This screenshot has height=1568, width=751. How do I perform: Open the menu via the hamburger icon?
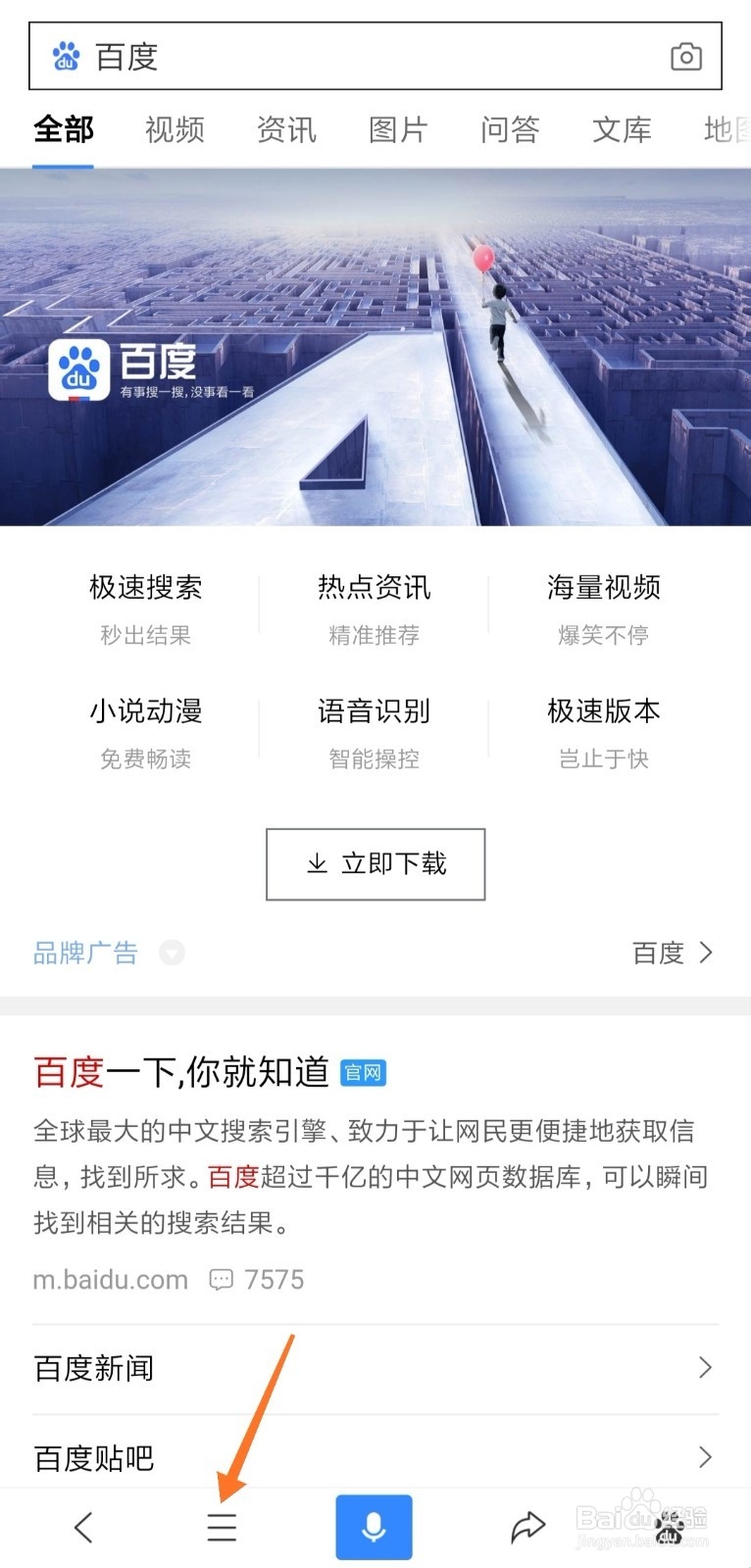tap(222, 1526)
